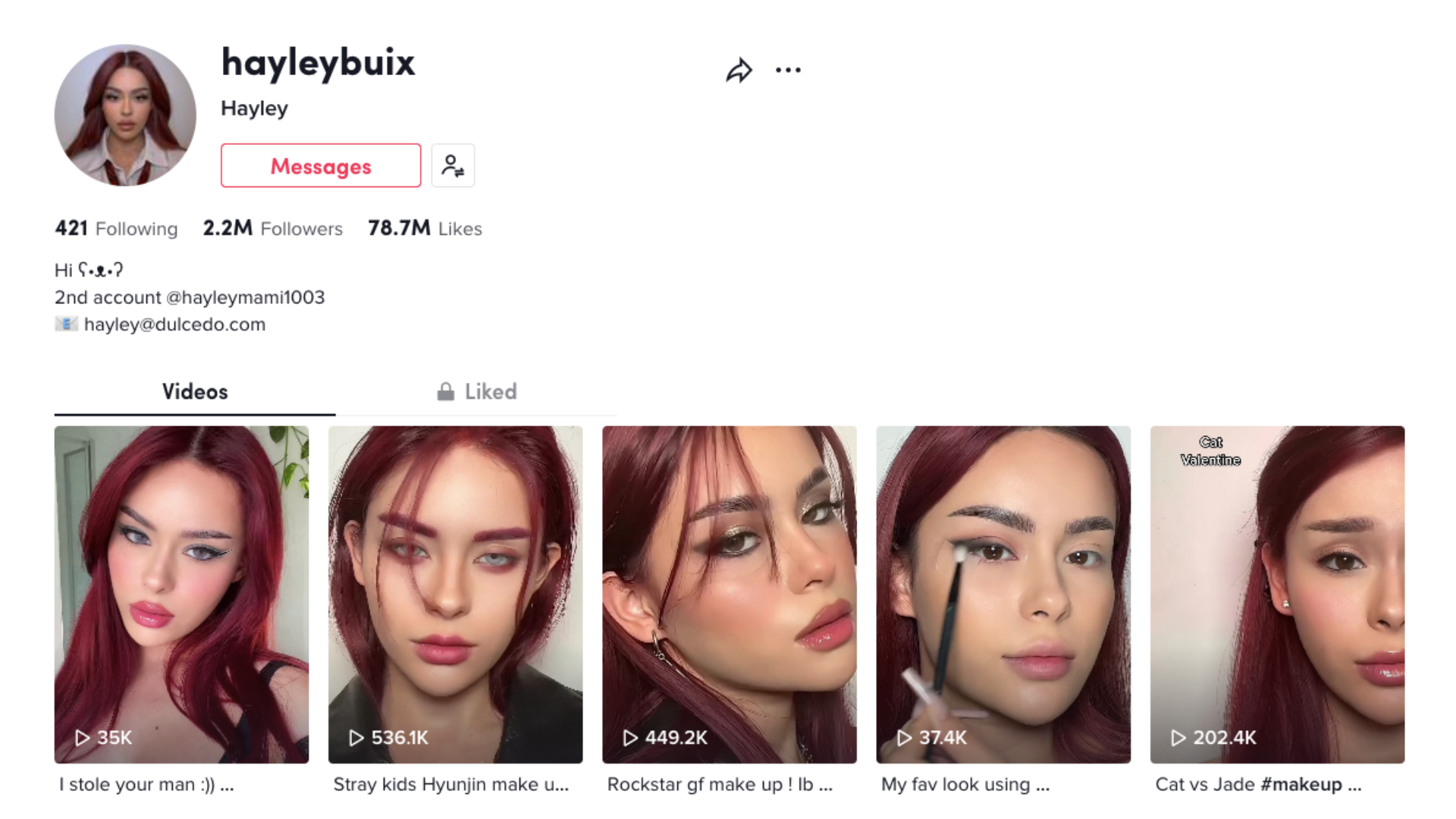This screenshot has width=1456, height=819.
Task: Tap the following status person icon
Action: click(453, 165)
